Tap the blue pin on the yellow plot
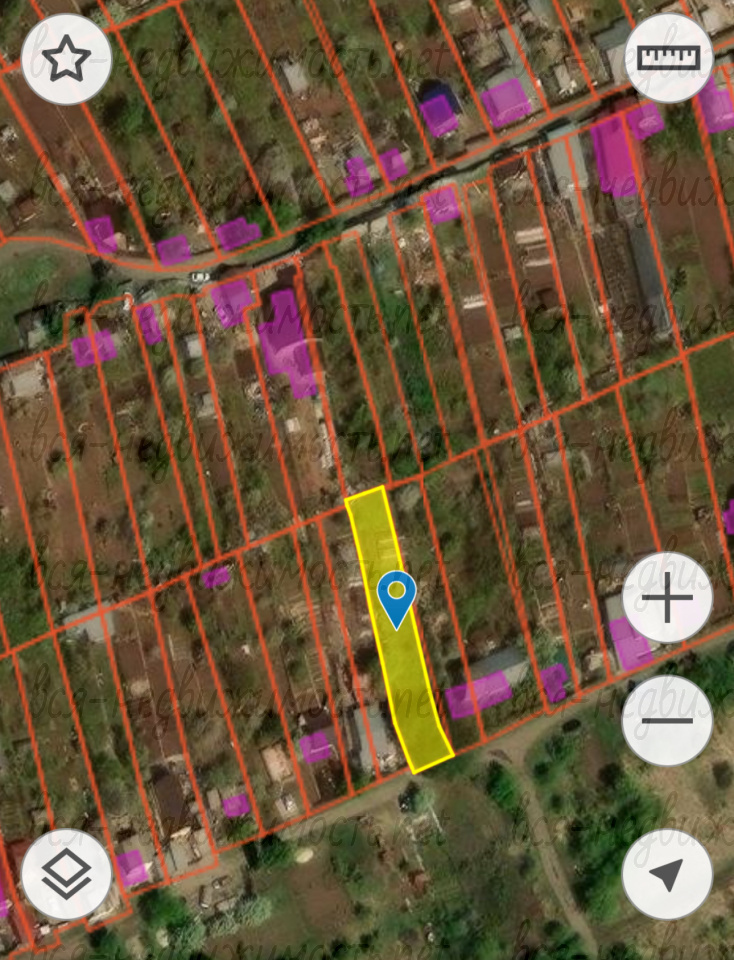The width and height of the screenshot is (734, 960). coord(398,597)
